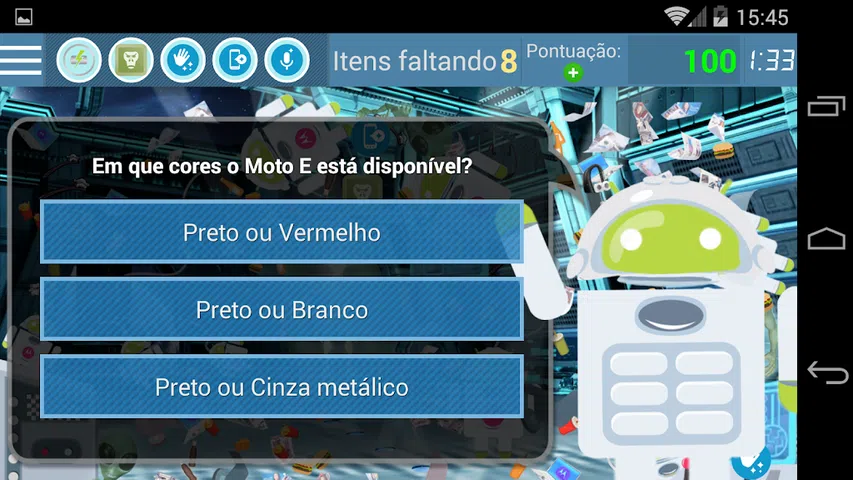Tap the microphone power-up icon

287,61
